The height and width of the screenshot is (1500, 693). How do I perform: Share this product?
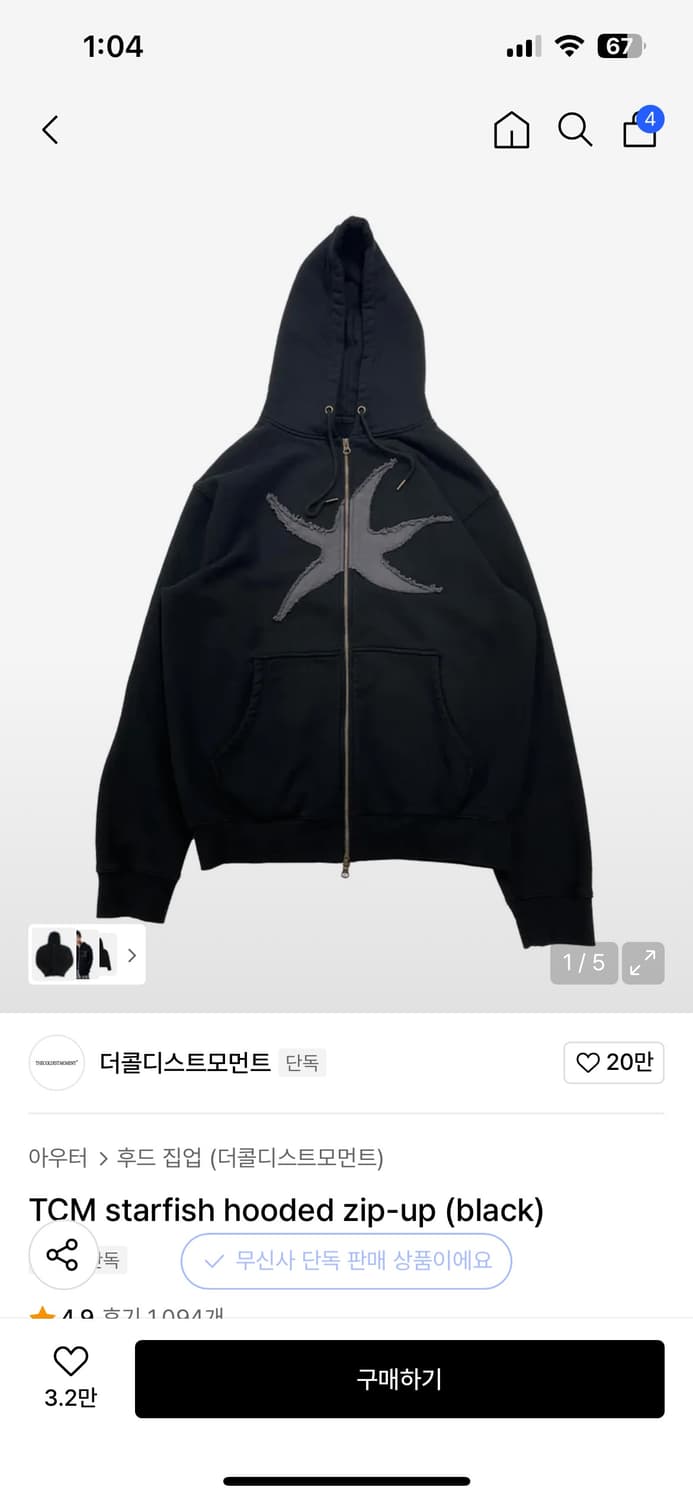(63, 1255)
